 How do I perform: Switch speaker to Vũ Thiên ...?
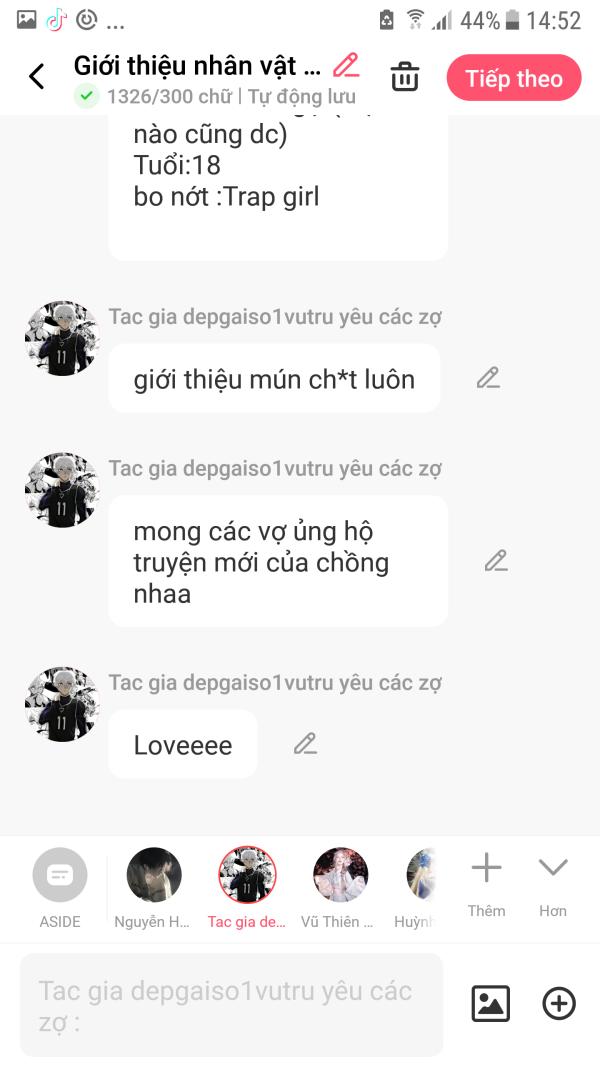(339, 887)
